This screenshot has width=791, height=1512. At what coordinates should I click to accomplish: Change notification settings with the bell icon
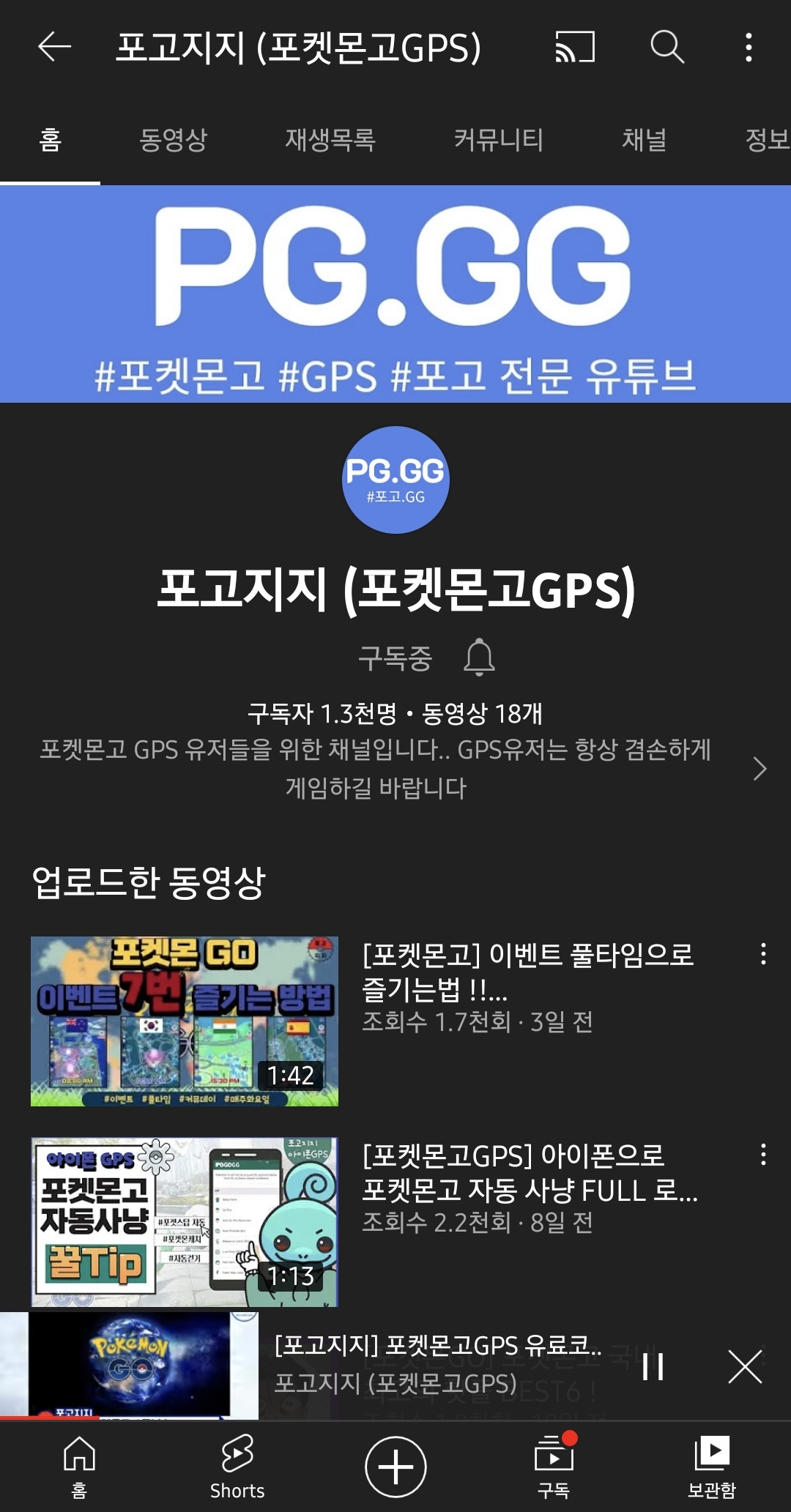click(x=479, y=657)
